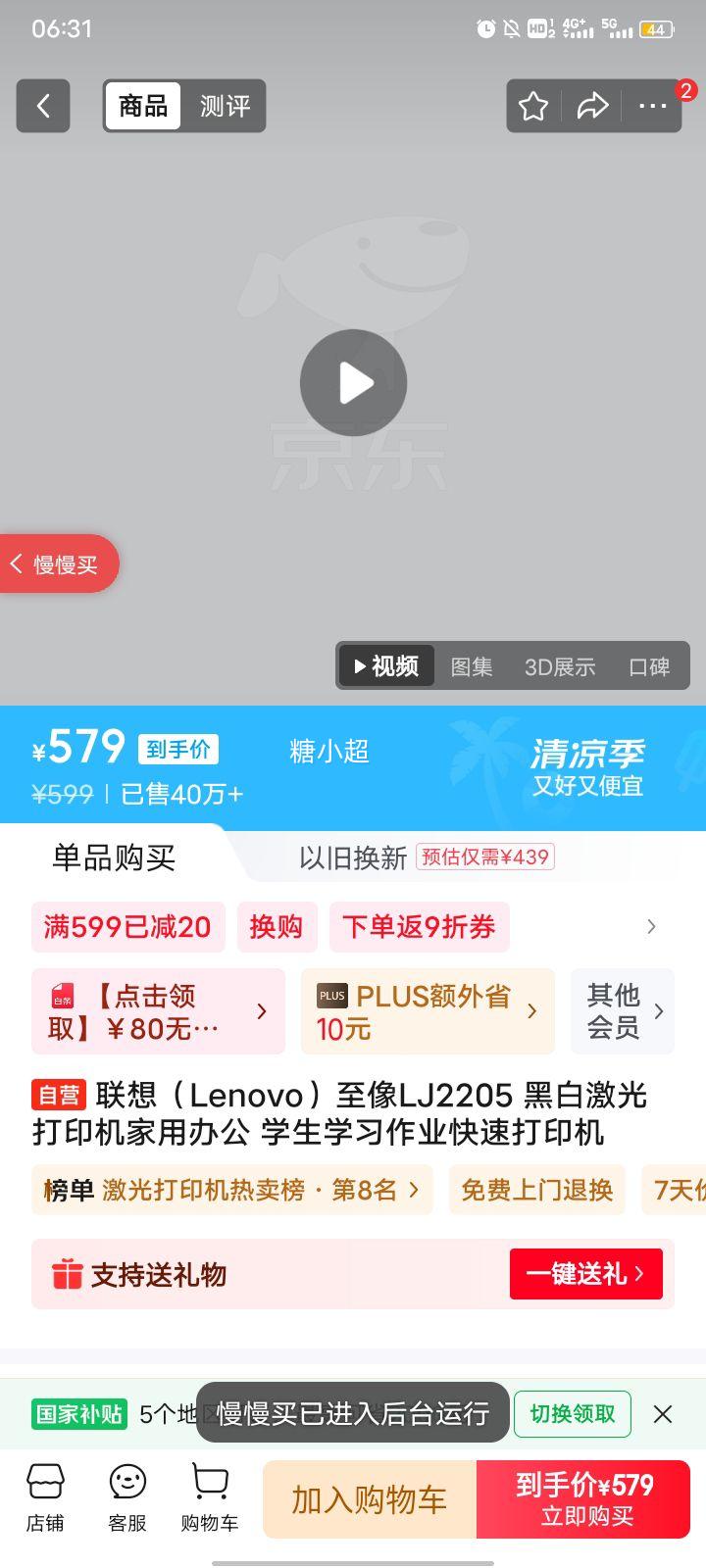Share this product listing
Viewport: 706px width, 1568px height.
tap(592, 106)
